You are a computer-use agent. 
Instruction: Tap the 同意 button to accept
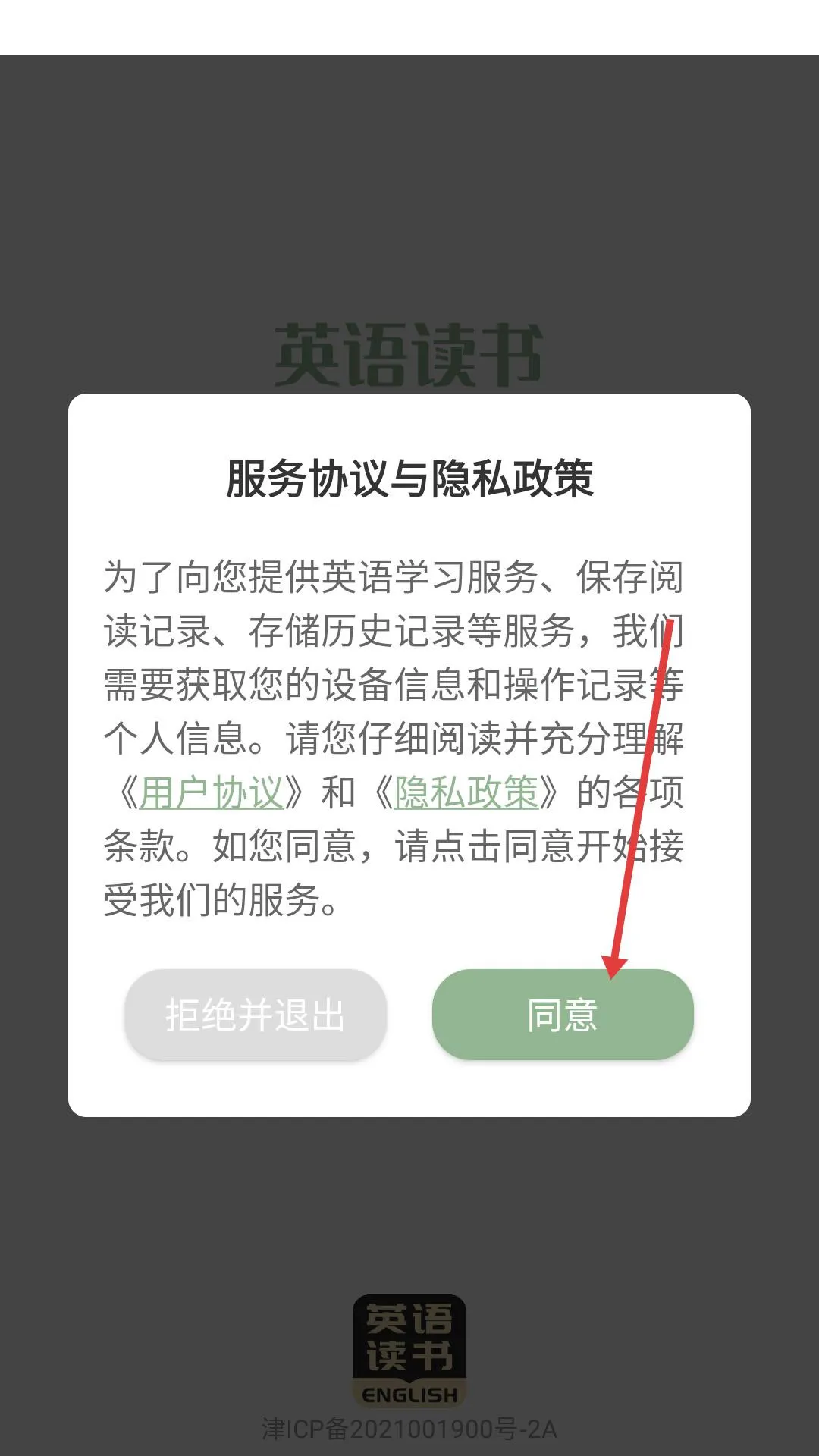pyautogui.click(x=562, y=1014)
